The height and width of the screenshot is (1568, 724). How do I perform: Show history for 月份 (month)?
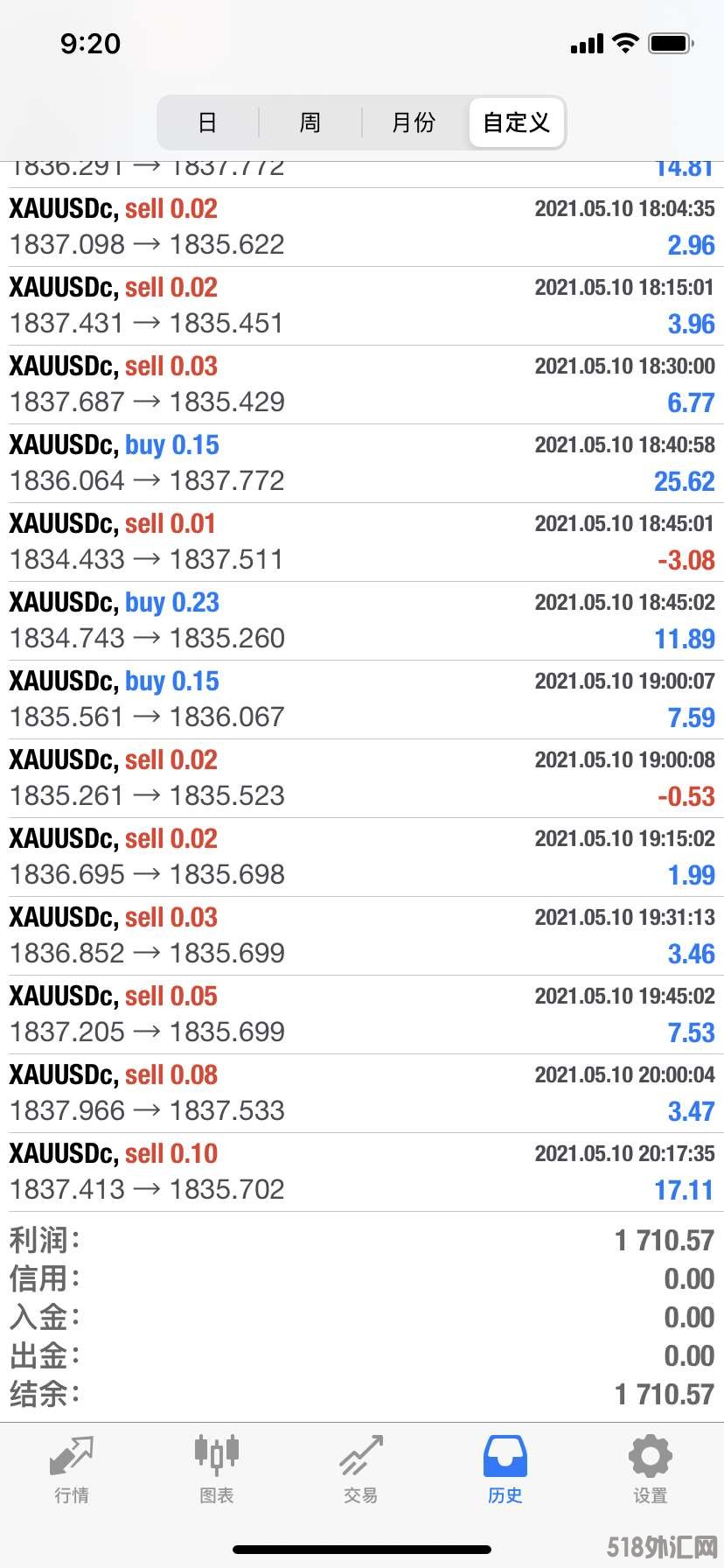click(414, 122)
